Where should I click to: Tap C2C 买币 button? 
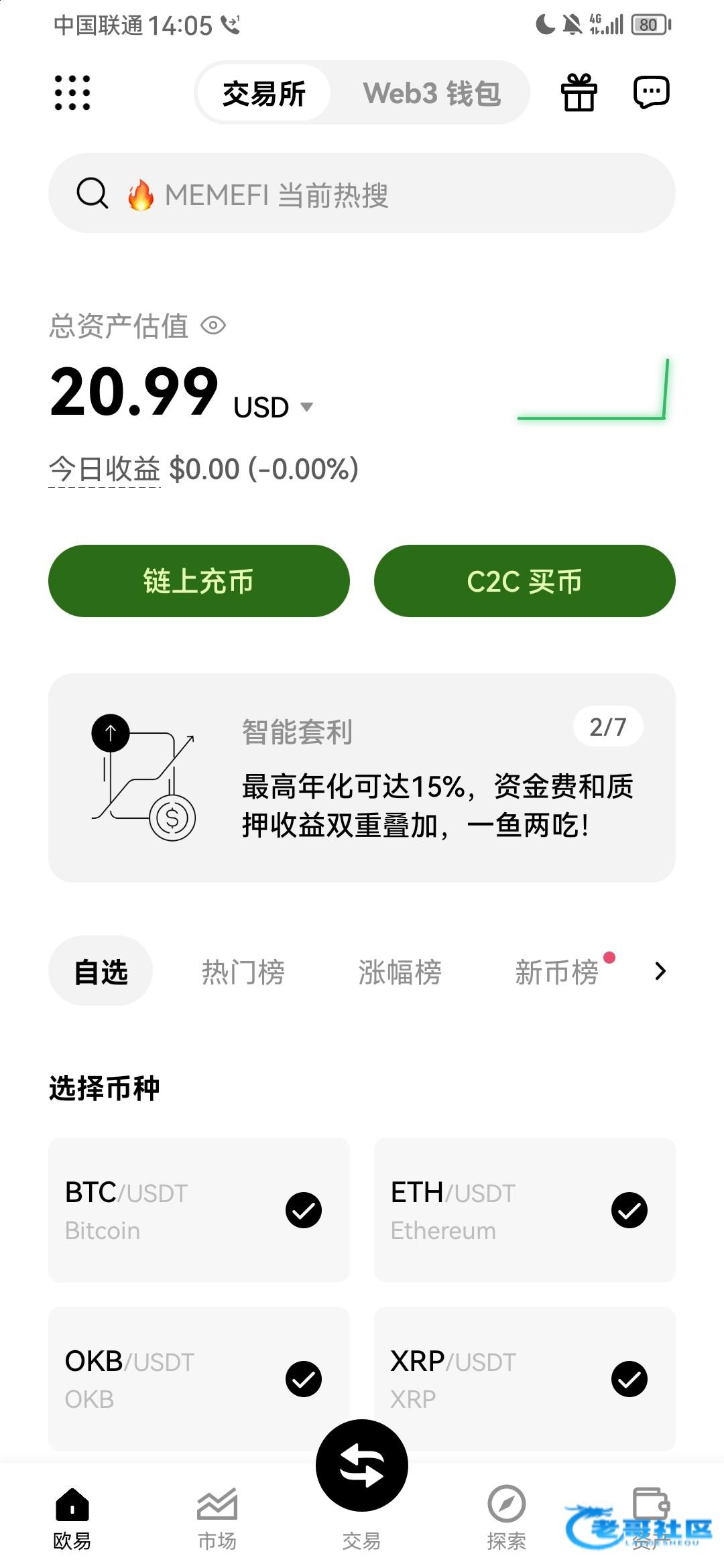pos(525,581)
